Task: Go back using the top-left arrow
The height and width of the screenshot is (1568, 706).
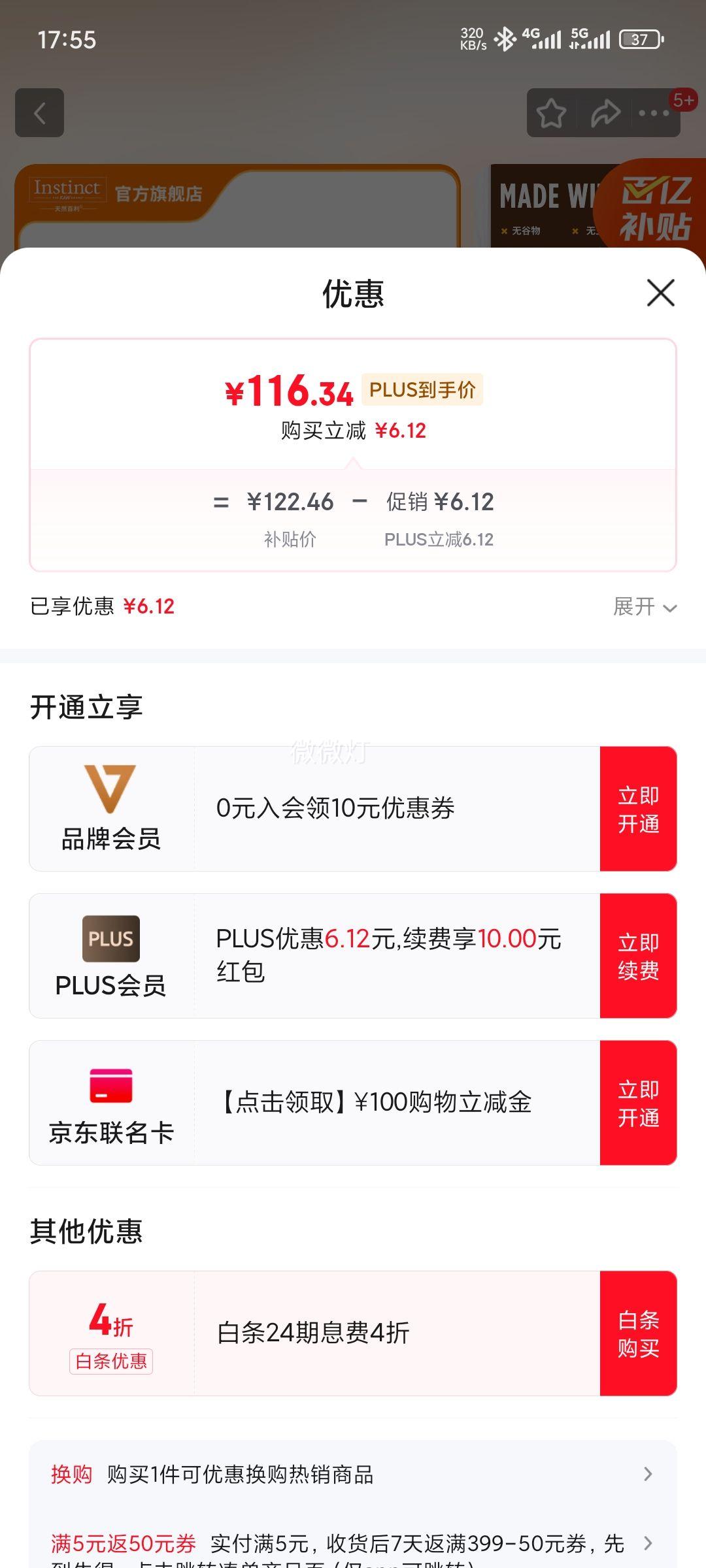Action: point(39,113)
